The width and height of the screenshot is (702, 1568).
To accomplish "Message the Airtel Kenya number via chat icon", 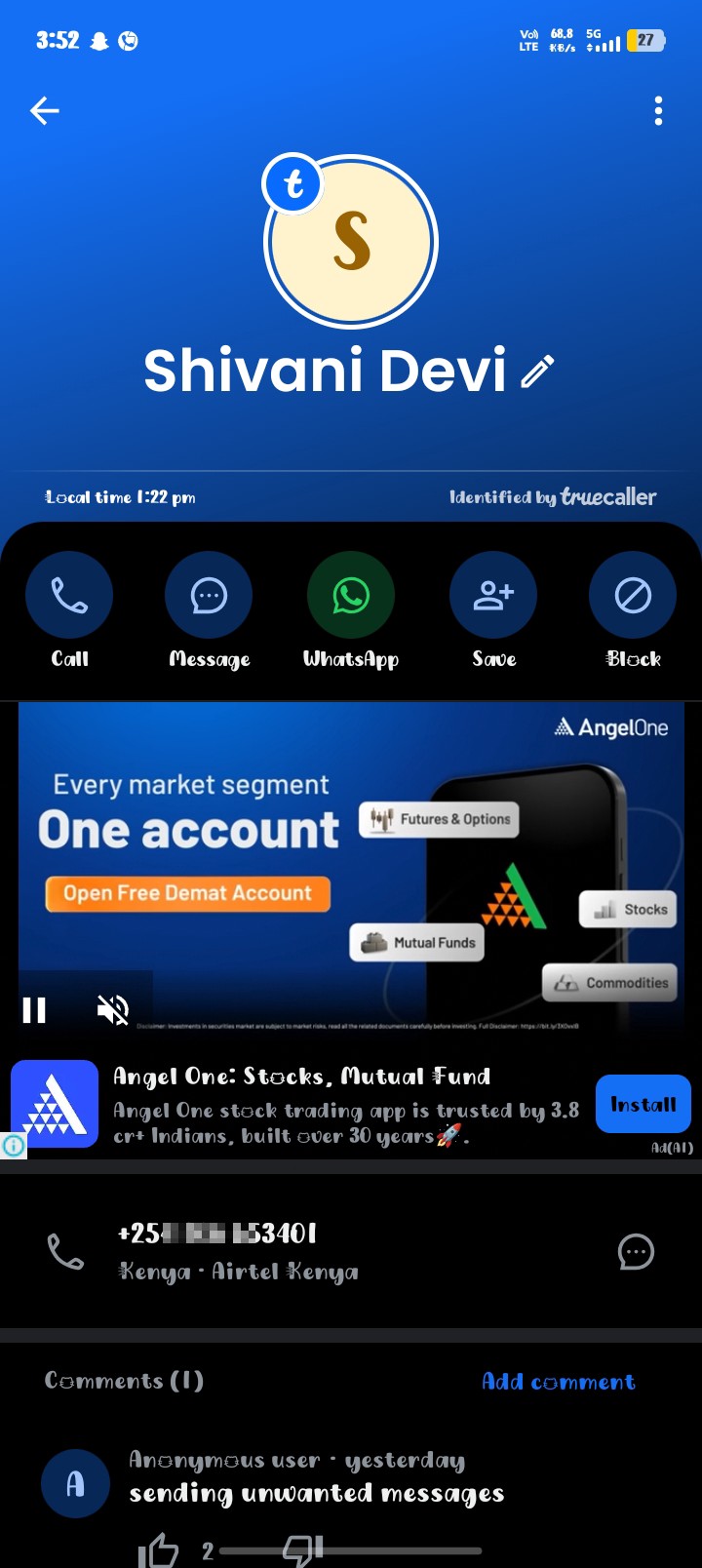I will click(x=636, y=1251).
